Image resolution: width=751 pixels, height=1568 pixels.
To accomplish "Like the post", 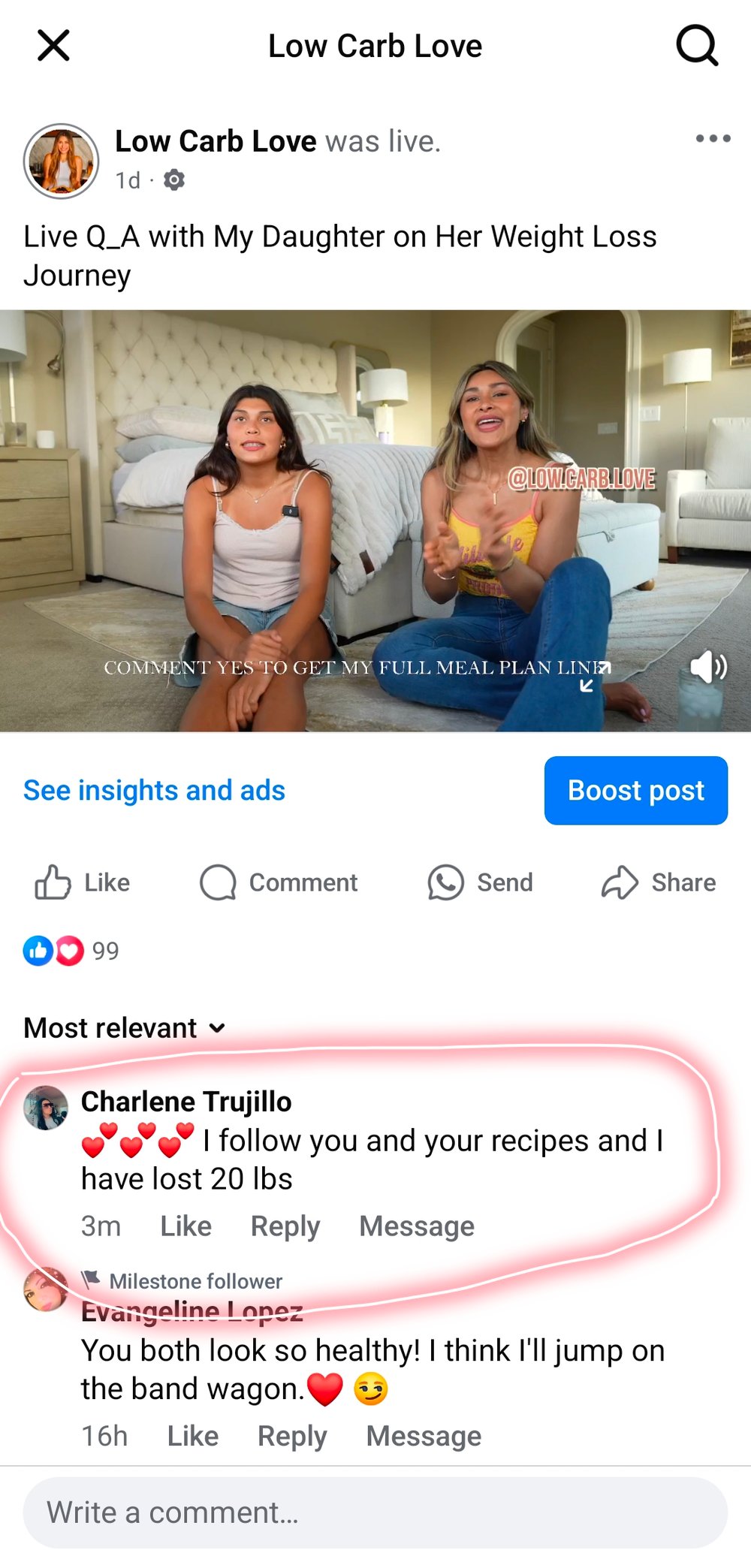I will tap(83, 882).
